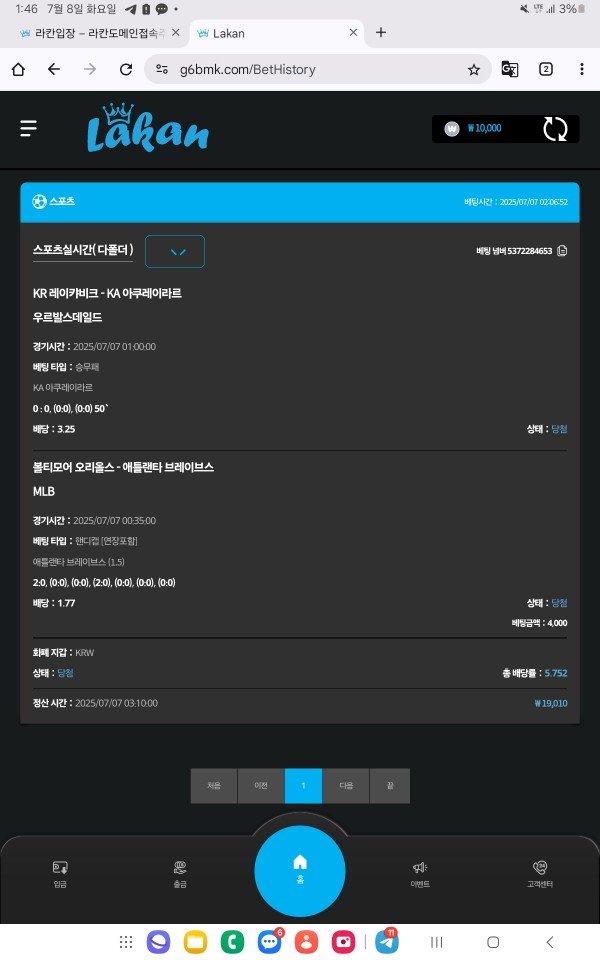Viewport: 600px width, 960px height.
Task: Go to the 이전 (previous) page
Action: click(260, 786)
